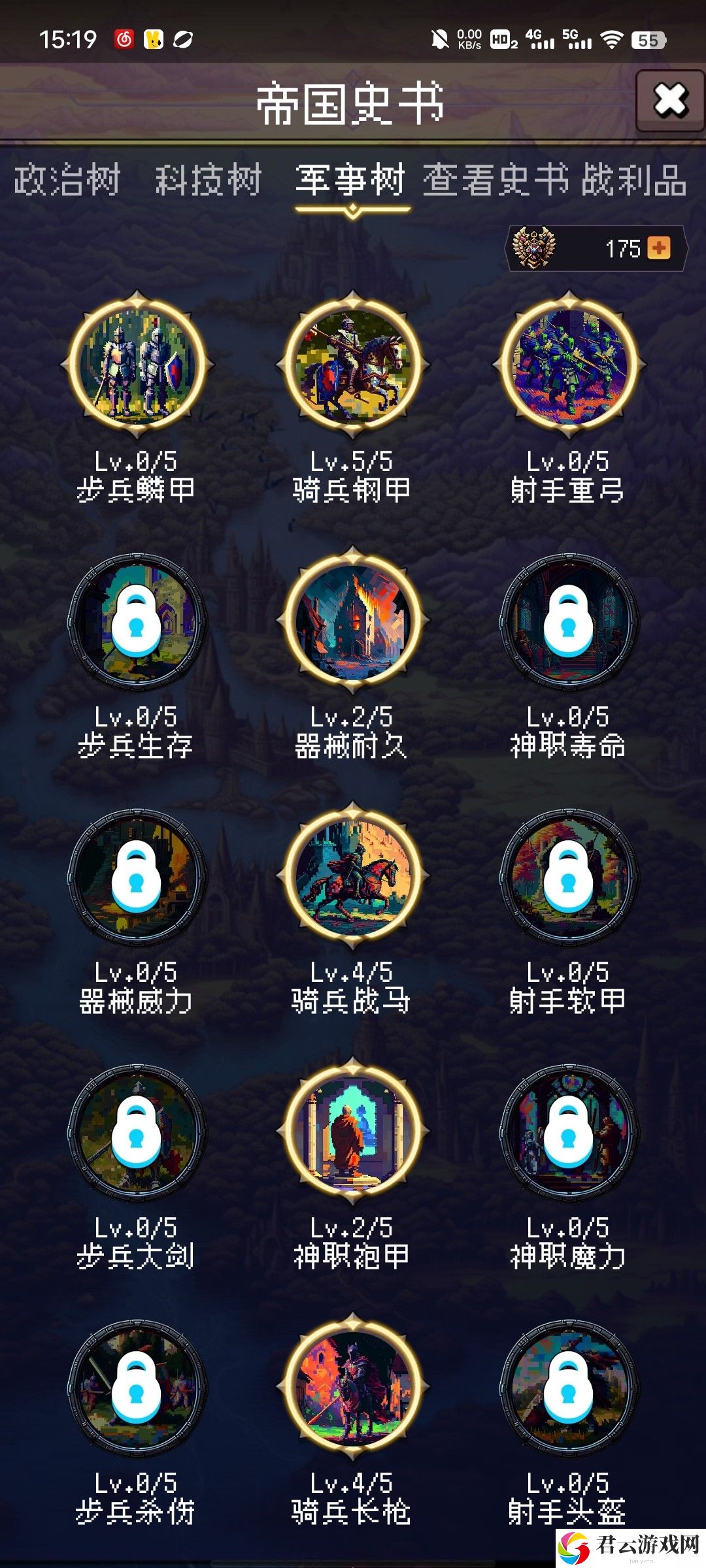
Task: Switch to the 政治树 tab
Action: tap(67, 181)
